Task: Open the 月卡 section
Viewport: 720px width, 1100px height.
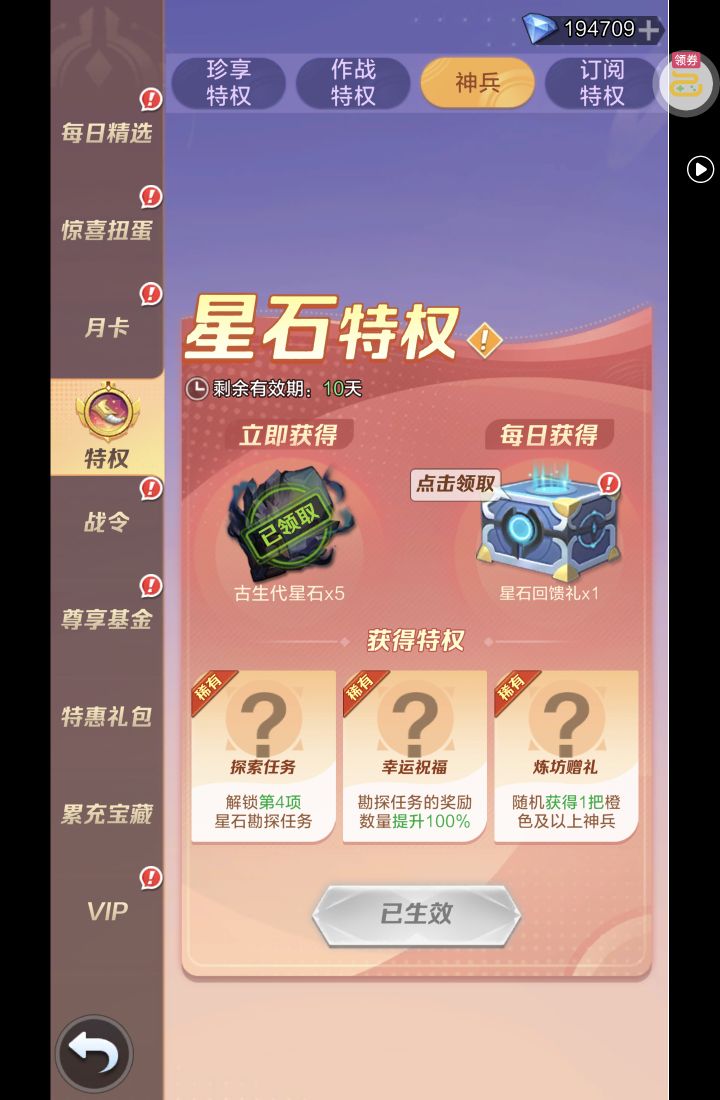Action: click(107, 327)
